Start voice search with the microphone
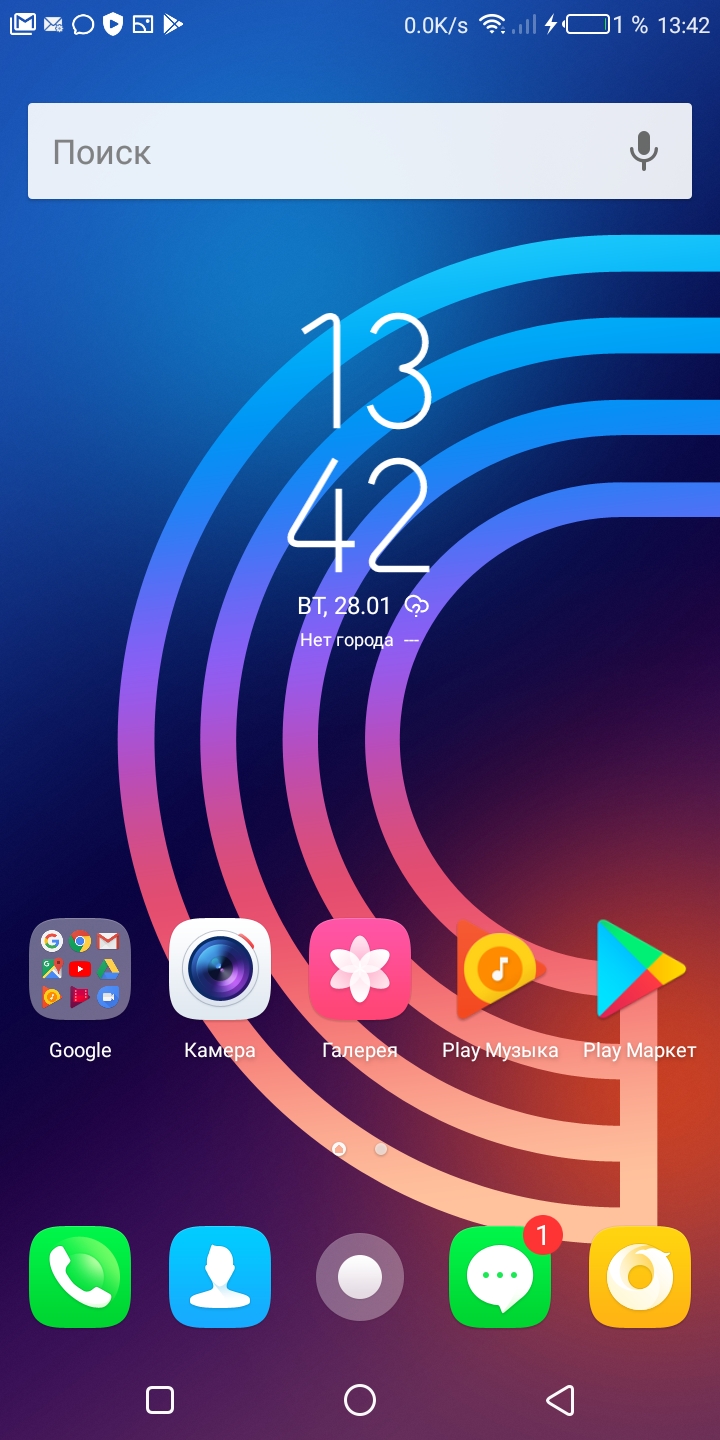This screenshot has height=1440, width=720. (643, 152)
